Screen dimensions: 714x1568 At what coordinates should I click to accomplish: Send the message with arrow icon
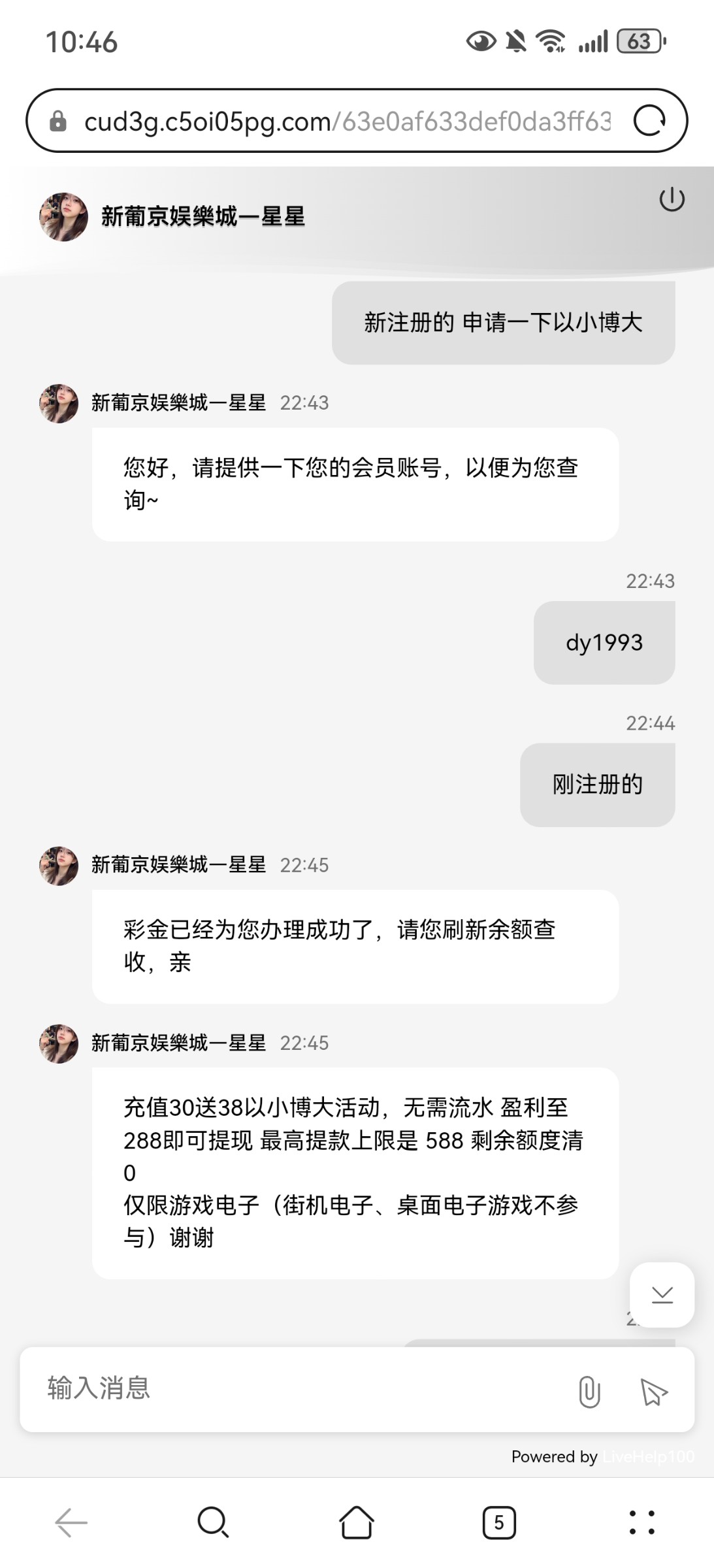pyautogui.click(x=653, y=1391)
